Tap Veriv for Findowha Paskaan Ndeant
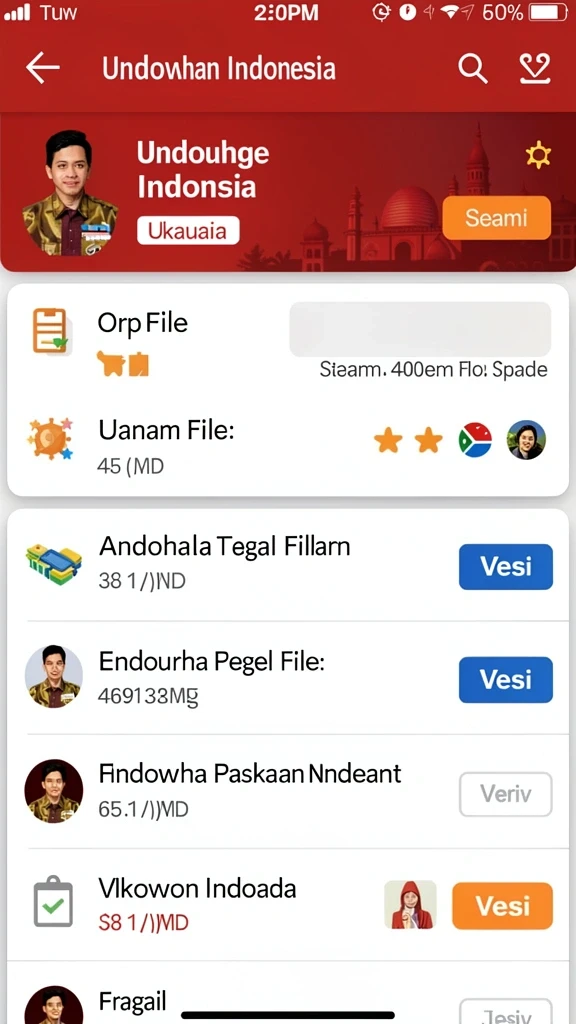 point(505,794)
